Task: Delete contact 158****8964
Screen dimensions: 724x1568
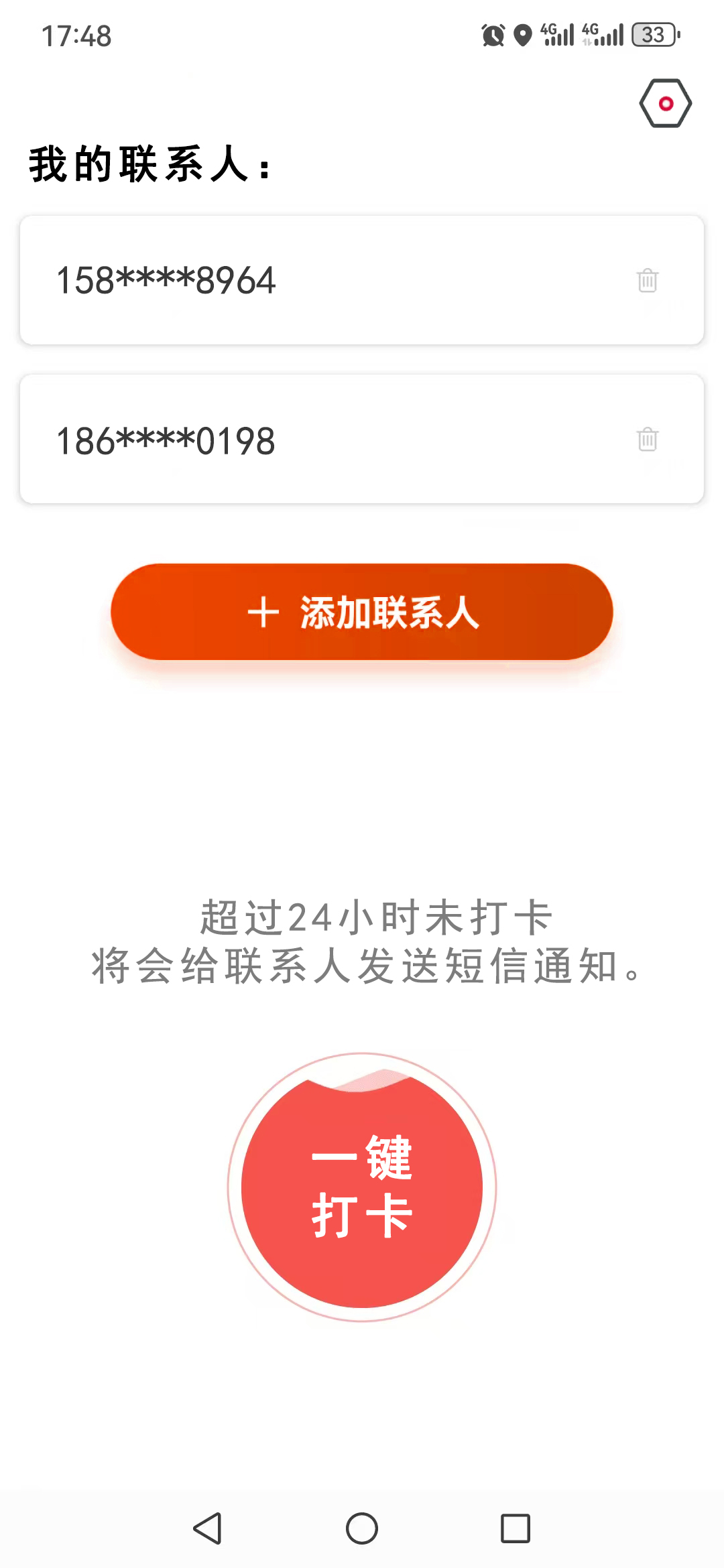Action: click(x=647, y=280)
